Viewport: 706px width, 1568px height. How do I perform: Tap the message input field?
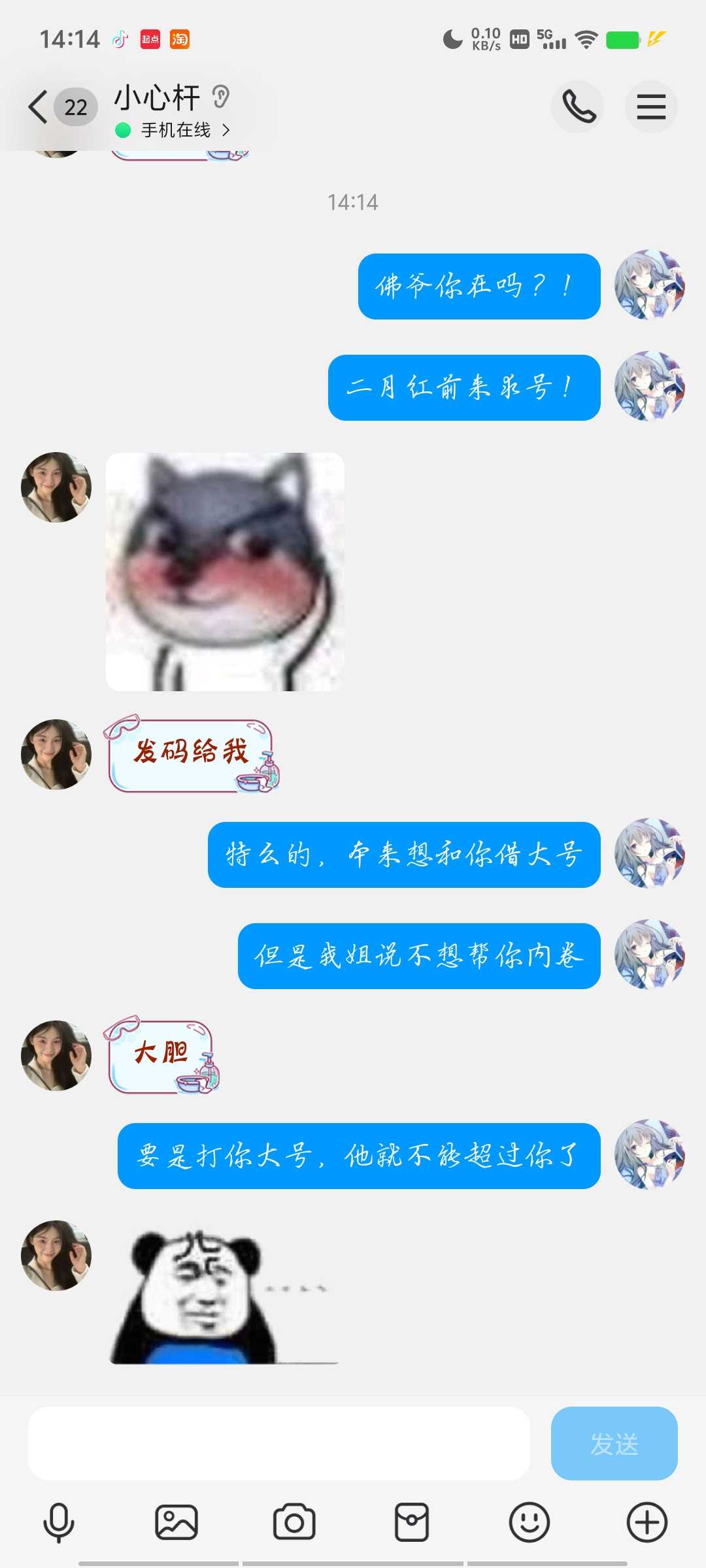[278, 1443]
